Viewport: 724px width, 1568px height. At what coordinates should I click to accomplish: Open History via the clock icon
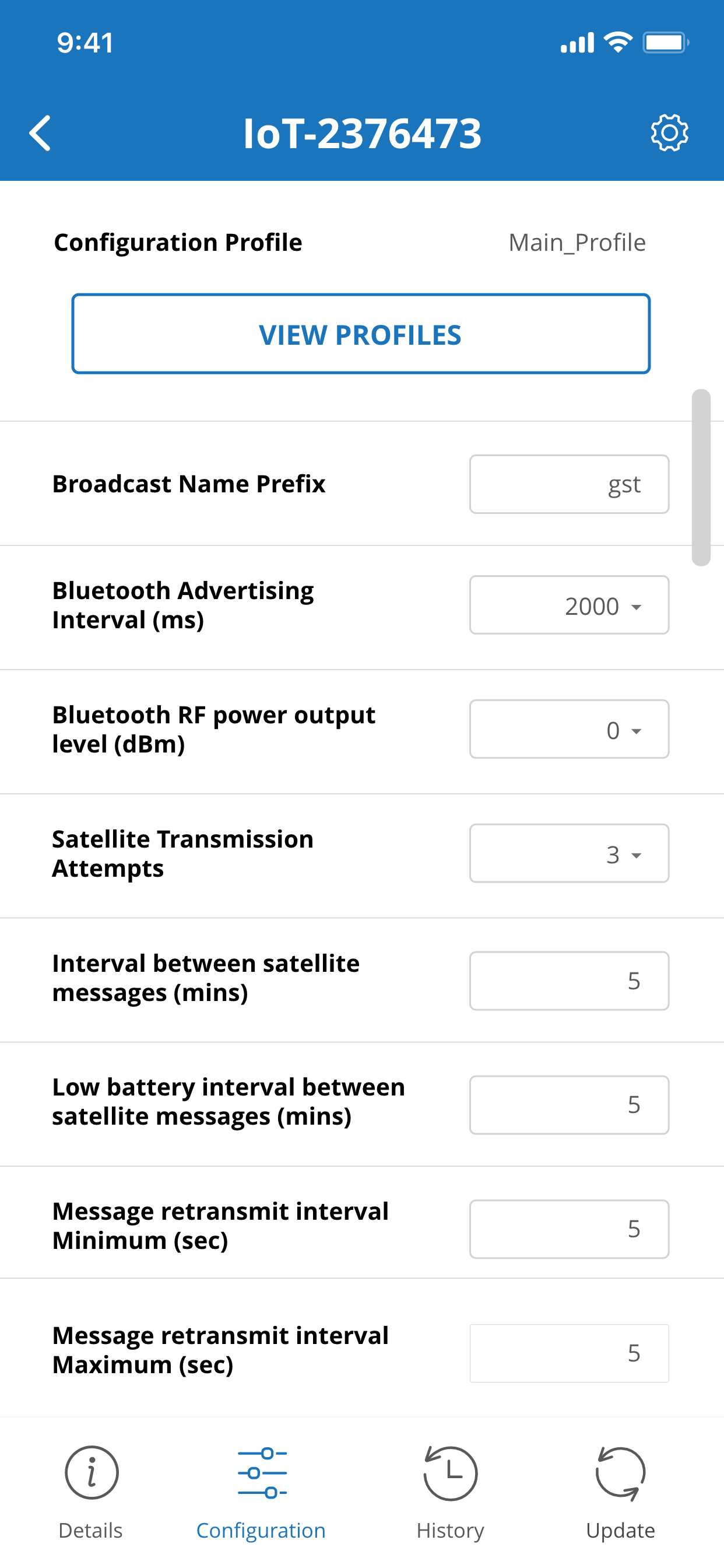tap(449, 1473)
